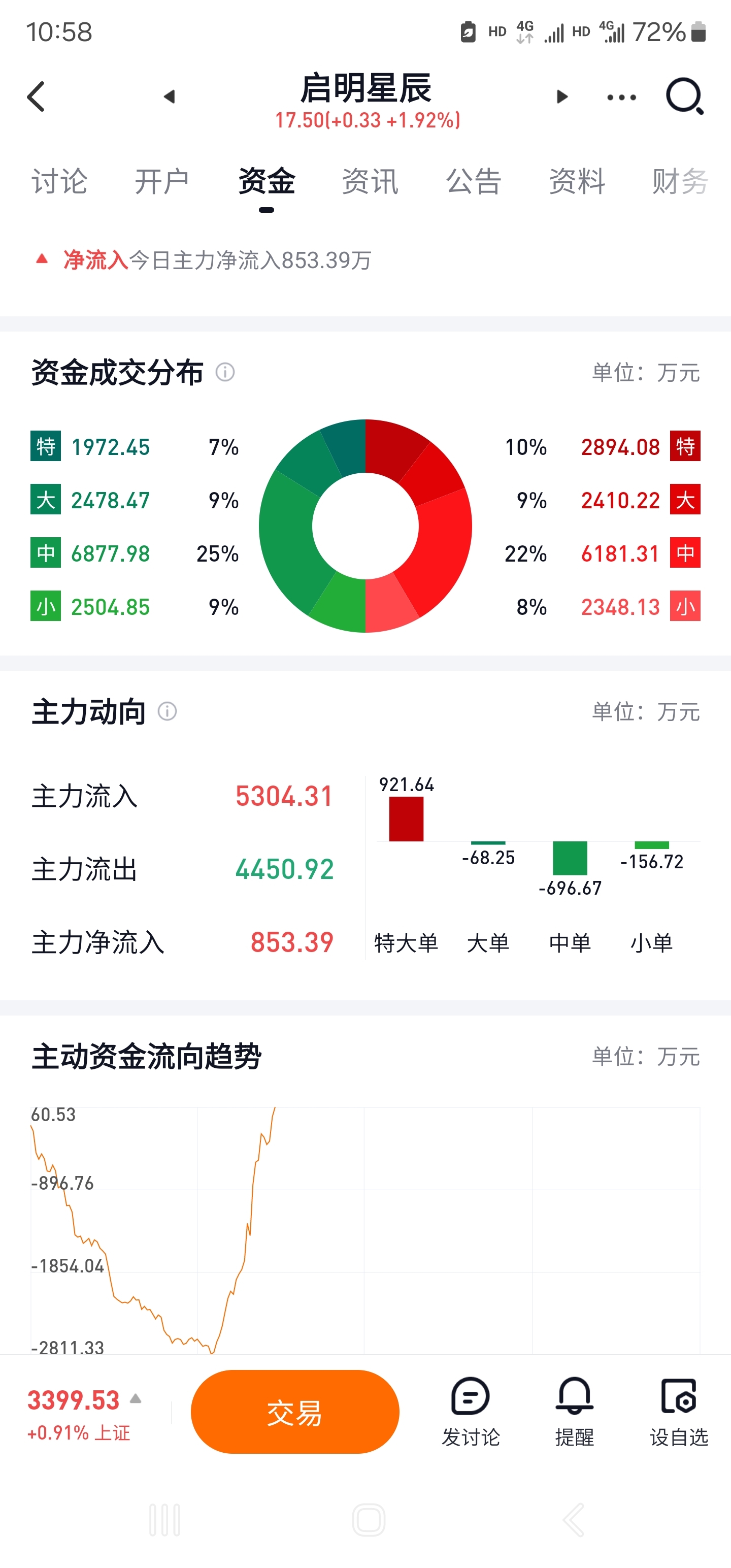Switch to the next stock
The image size is (731, 1568).
(562, 97)
